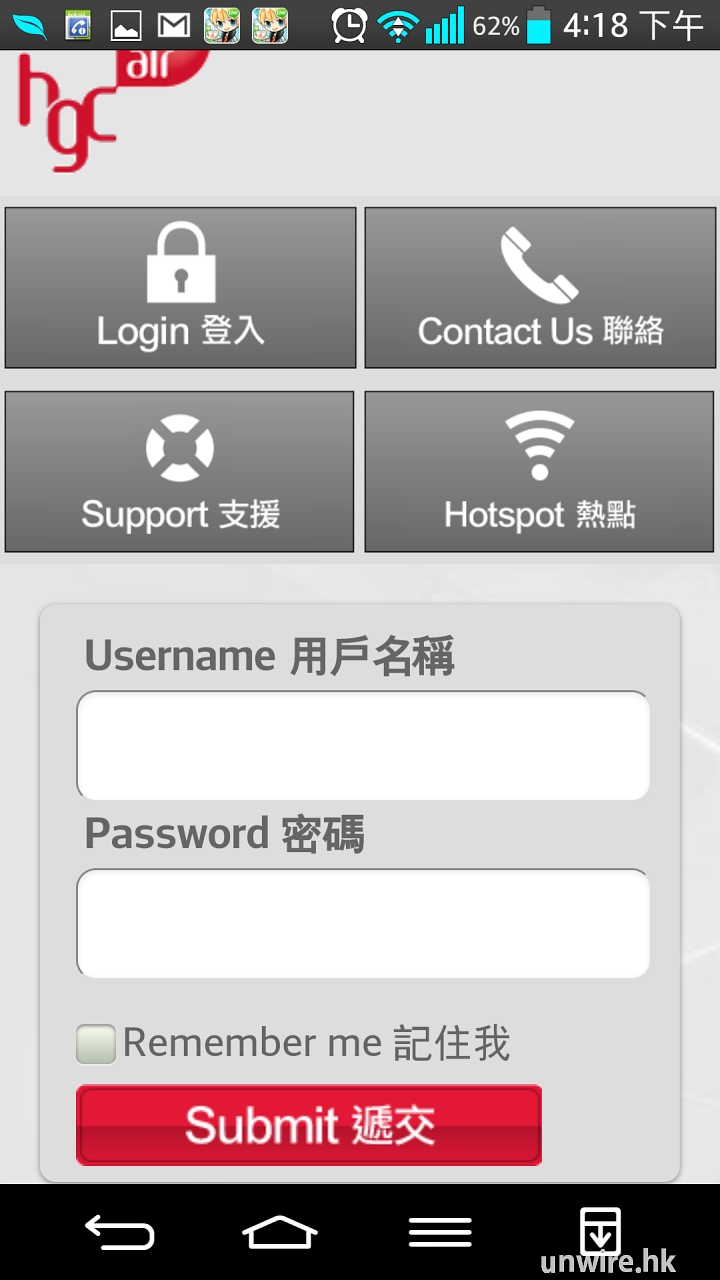The height and width of the screenshot is (1280, 720).
Task: Check the Remember me 記住我 box
Action: click(x=96, y=1044)
